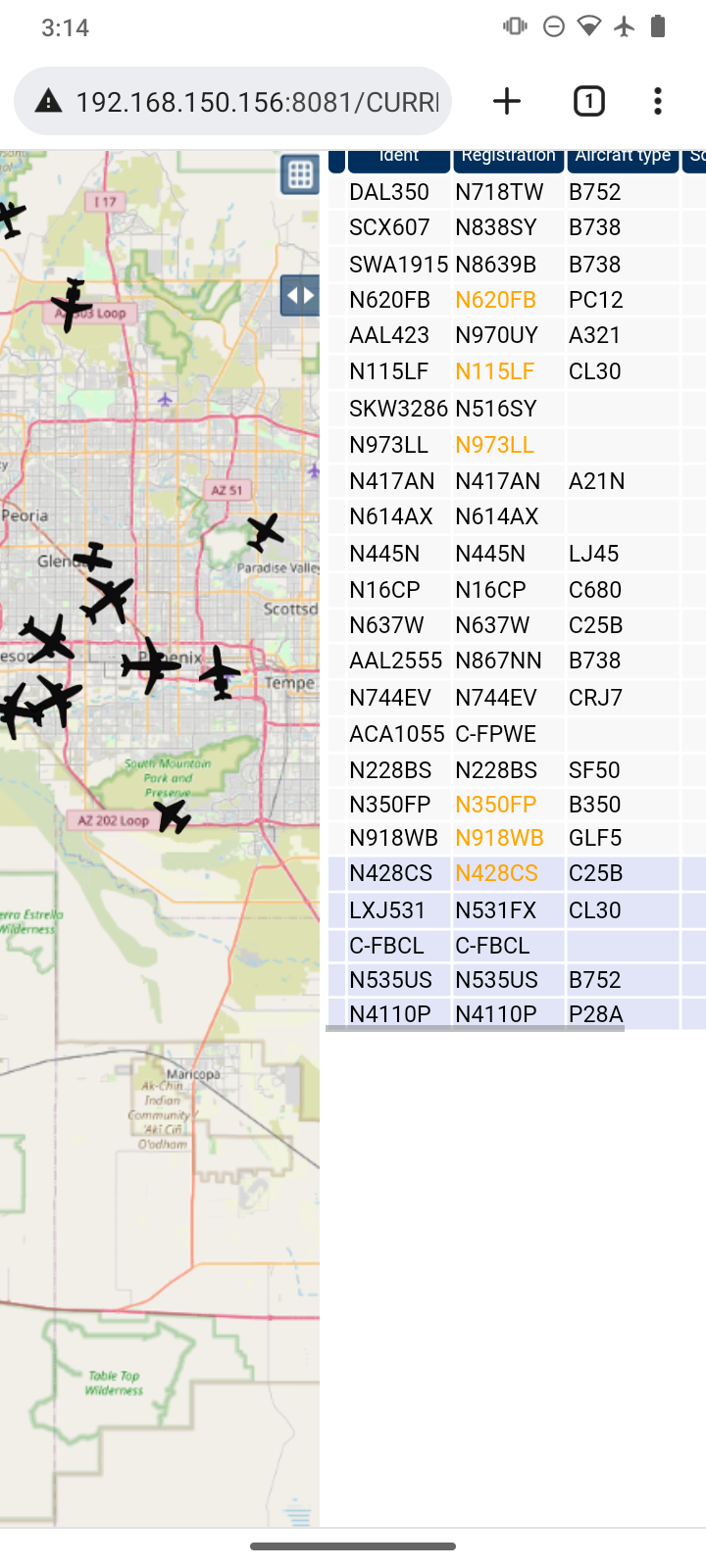Open registration link N973LL
Viewport: 706px width, 1568px height.
click(494, 445)
